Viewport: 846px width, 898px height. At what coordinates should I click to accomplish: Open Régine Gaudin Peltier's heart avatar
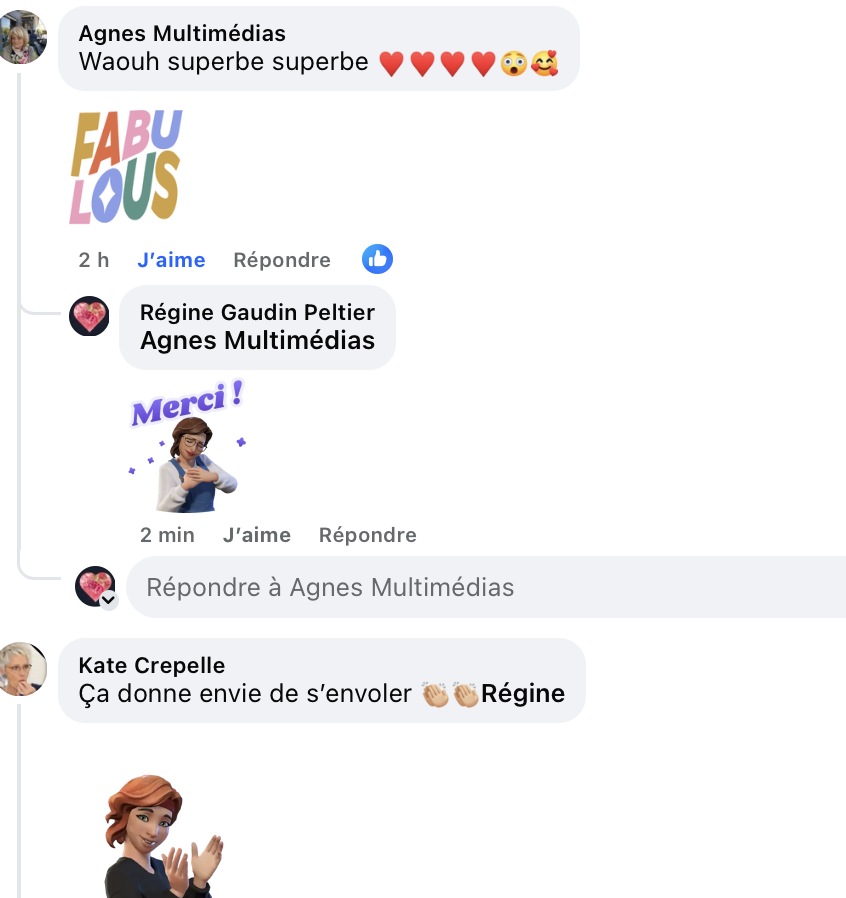[x=89, y=317]
